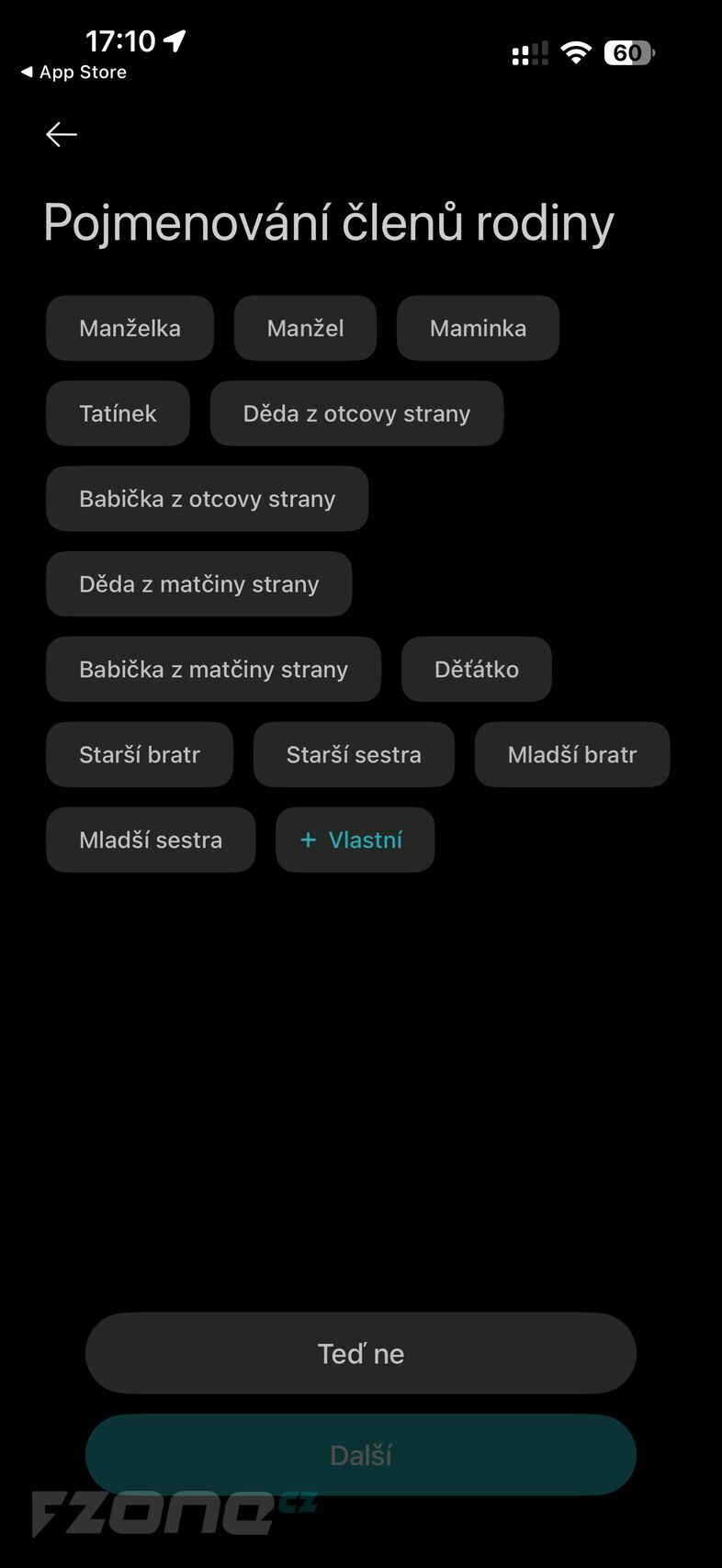Choose Mladší sestra
The width and height of the screenshot is (722, 1568).
[151, 840]
